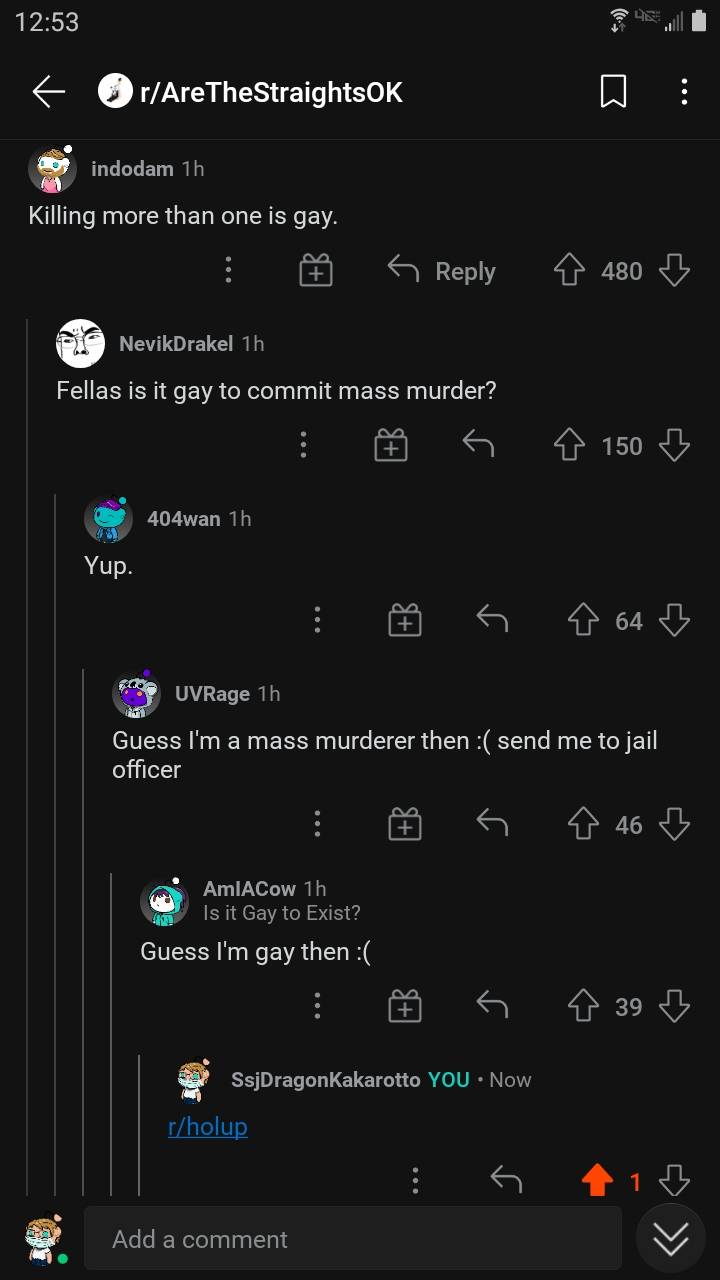Image resolution: width=720 pixels, height=1280 pixels.
Task: Tap the bookmark icon to save the post
Action: [613, 91]
